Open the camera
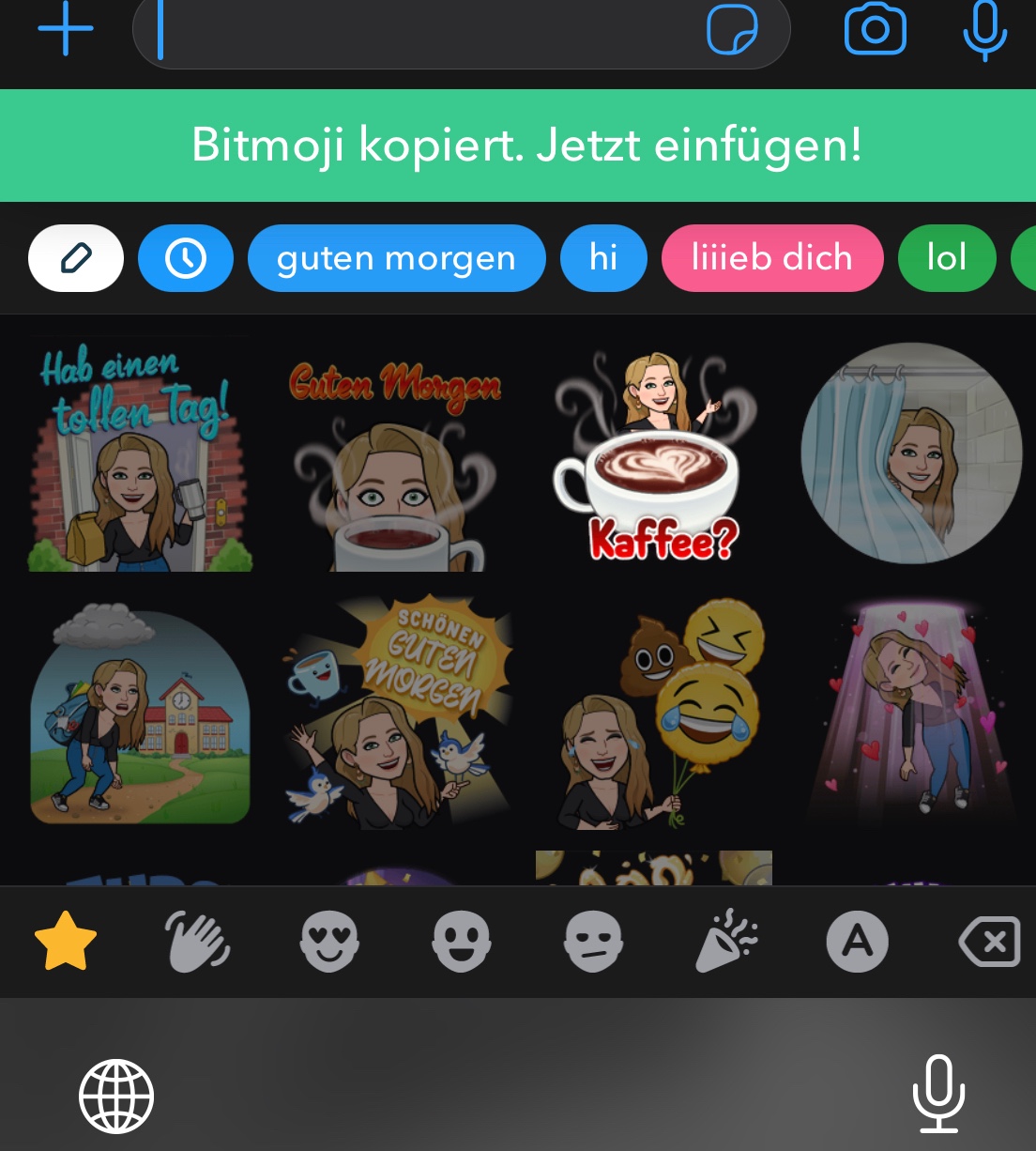The height and width of the screenshot is (1151, 1036). [875, 30]
